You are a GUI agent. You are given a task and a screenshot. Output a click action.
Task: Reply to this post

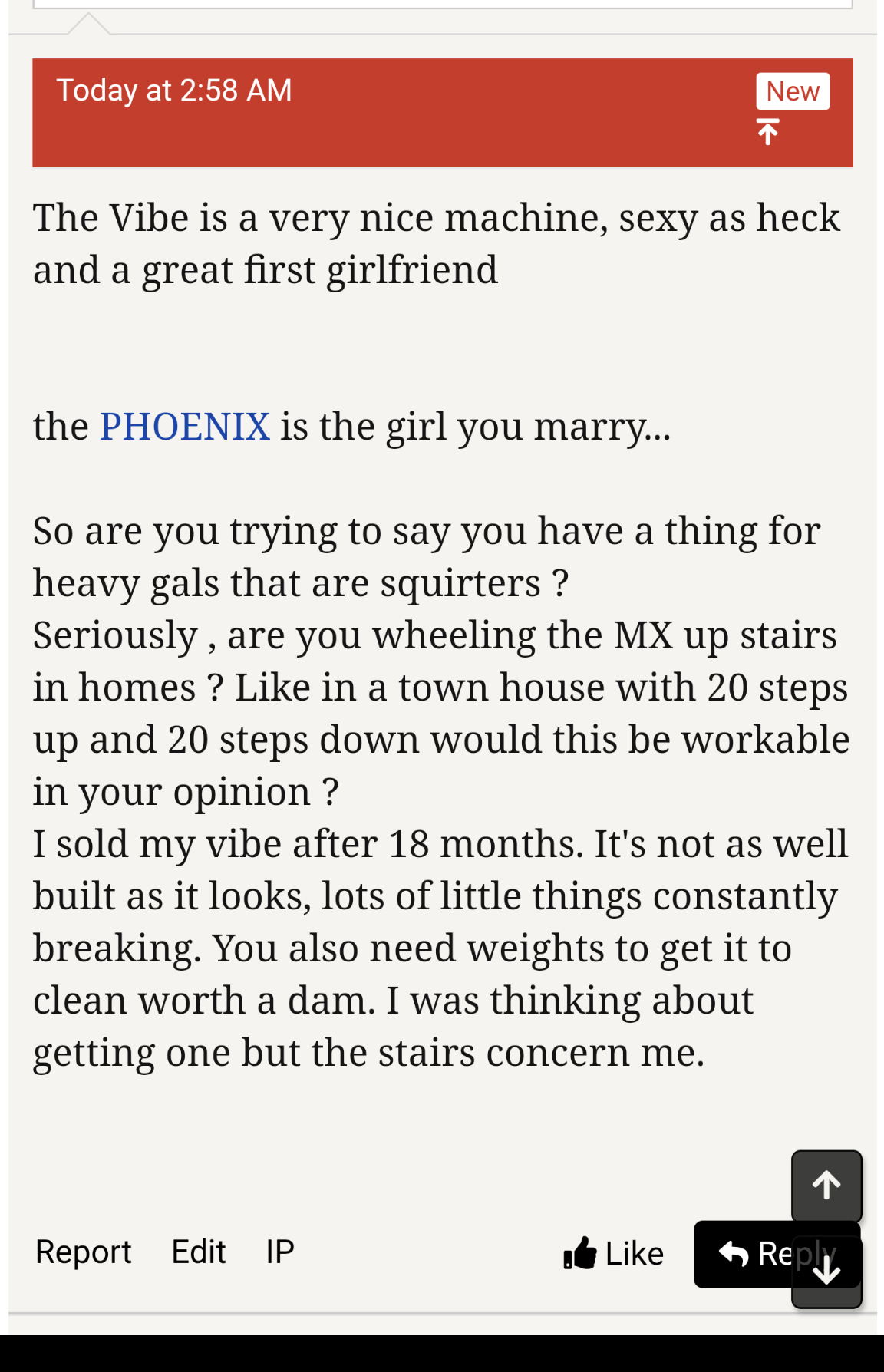(x=775, y=1253)
